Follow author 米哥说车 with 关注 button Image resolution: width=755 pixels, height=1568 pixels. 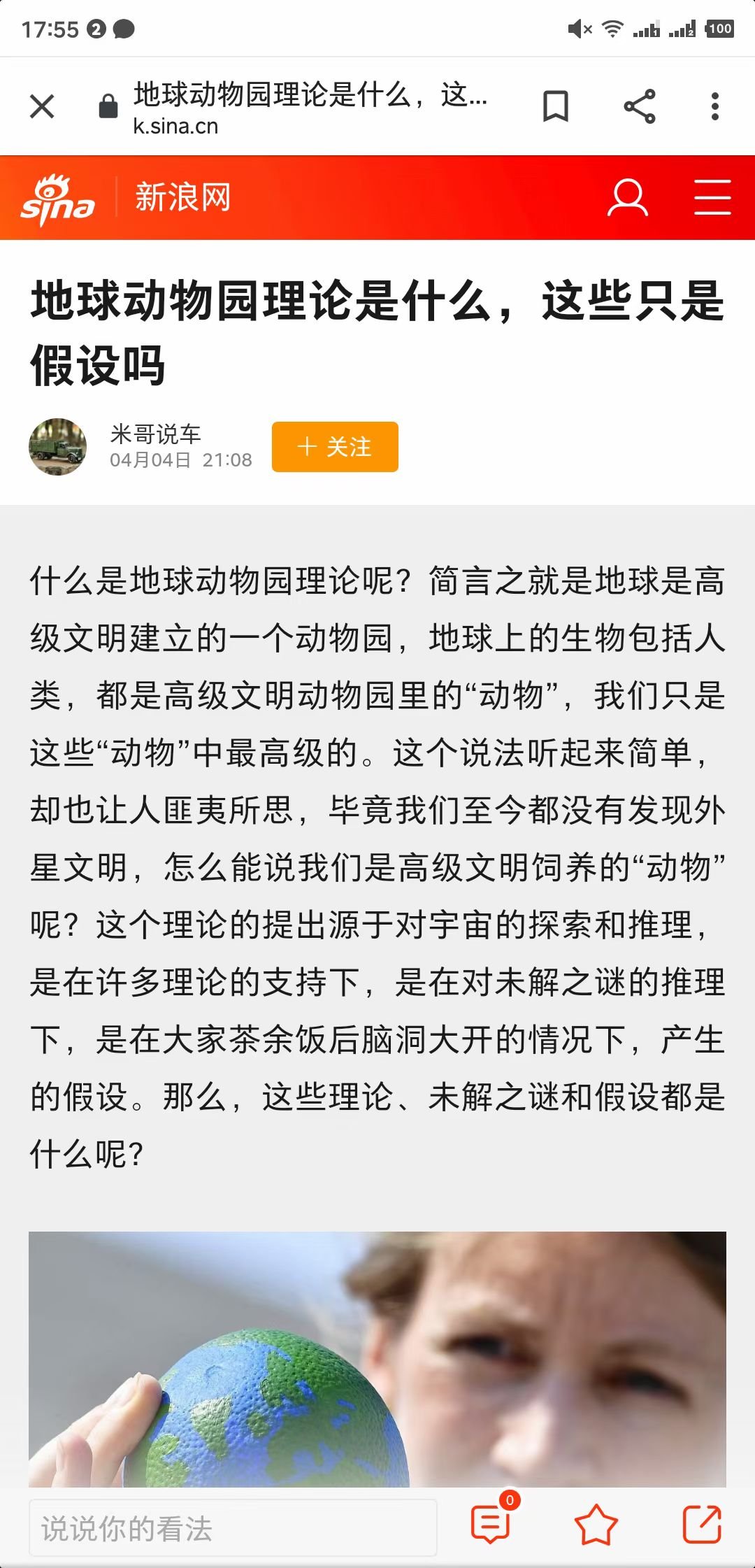tap(335, 447)
